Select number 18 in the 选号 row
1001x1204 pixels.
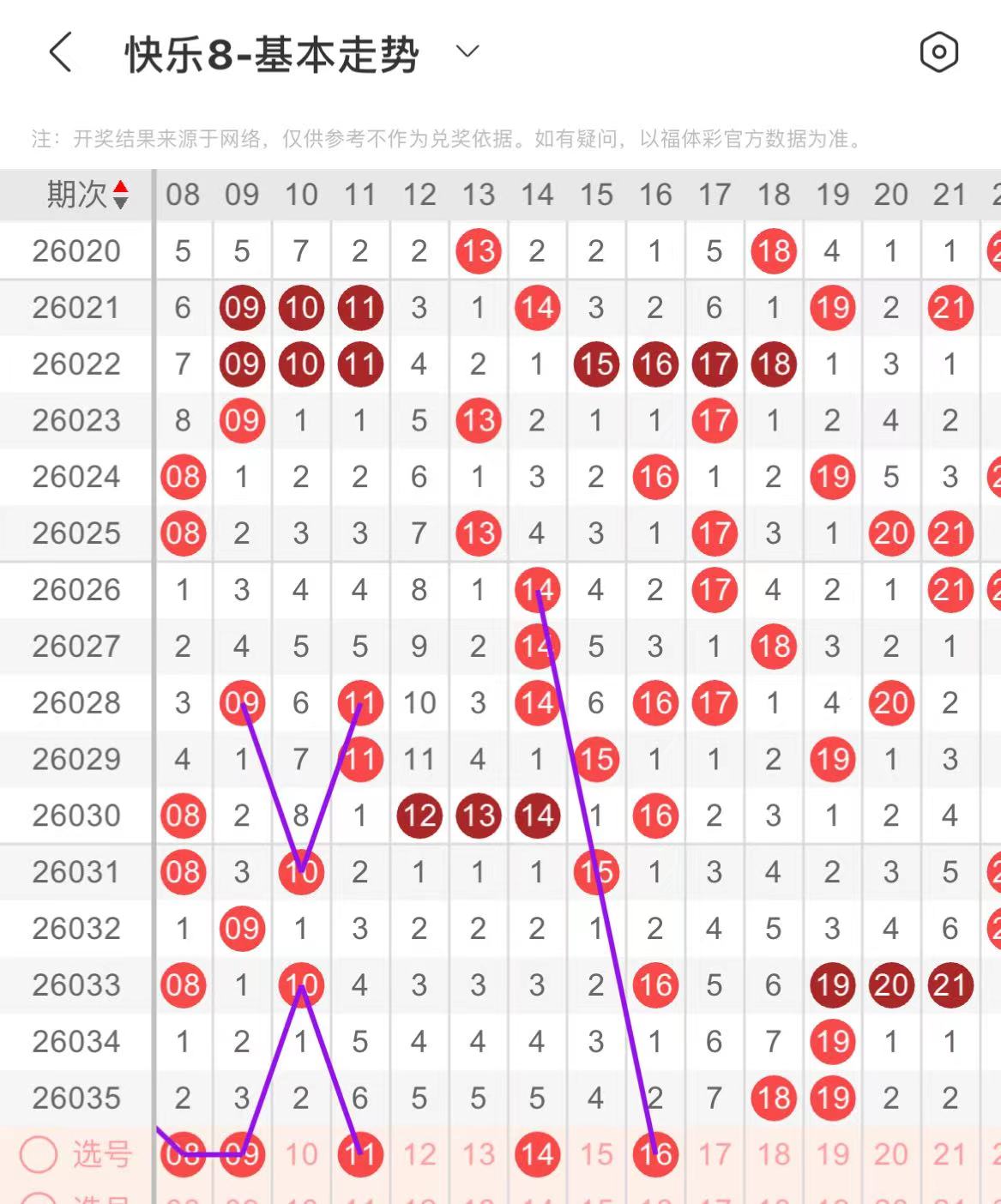pos(774,1154)
